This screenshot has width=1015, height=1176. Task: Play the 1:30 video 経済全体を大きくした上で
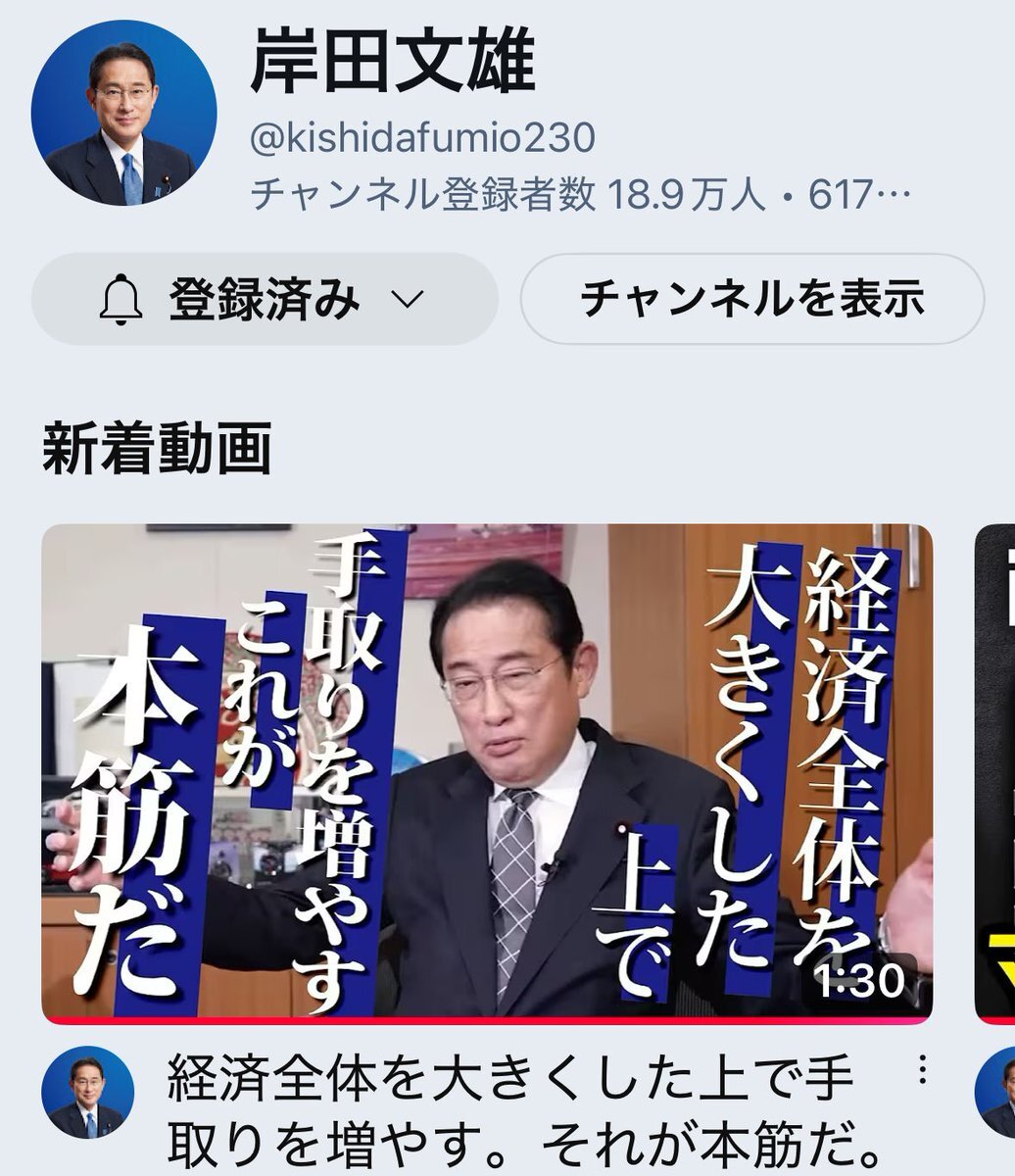coord(486,772)
